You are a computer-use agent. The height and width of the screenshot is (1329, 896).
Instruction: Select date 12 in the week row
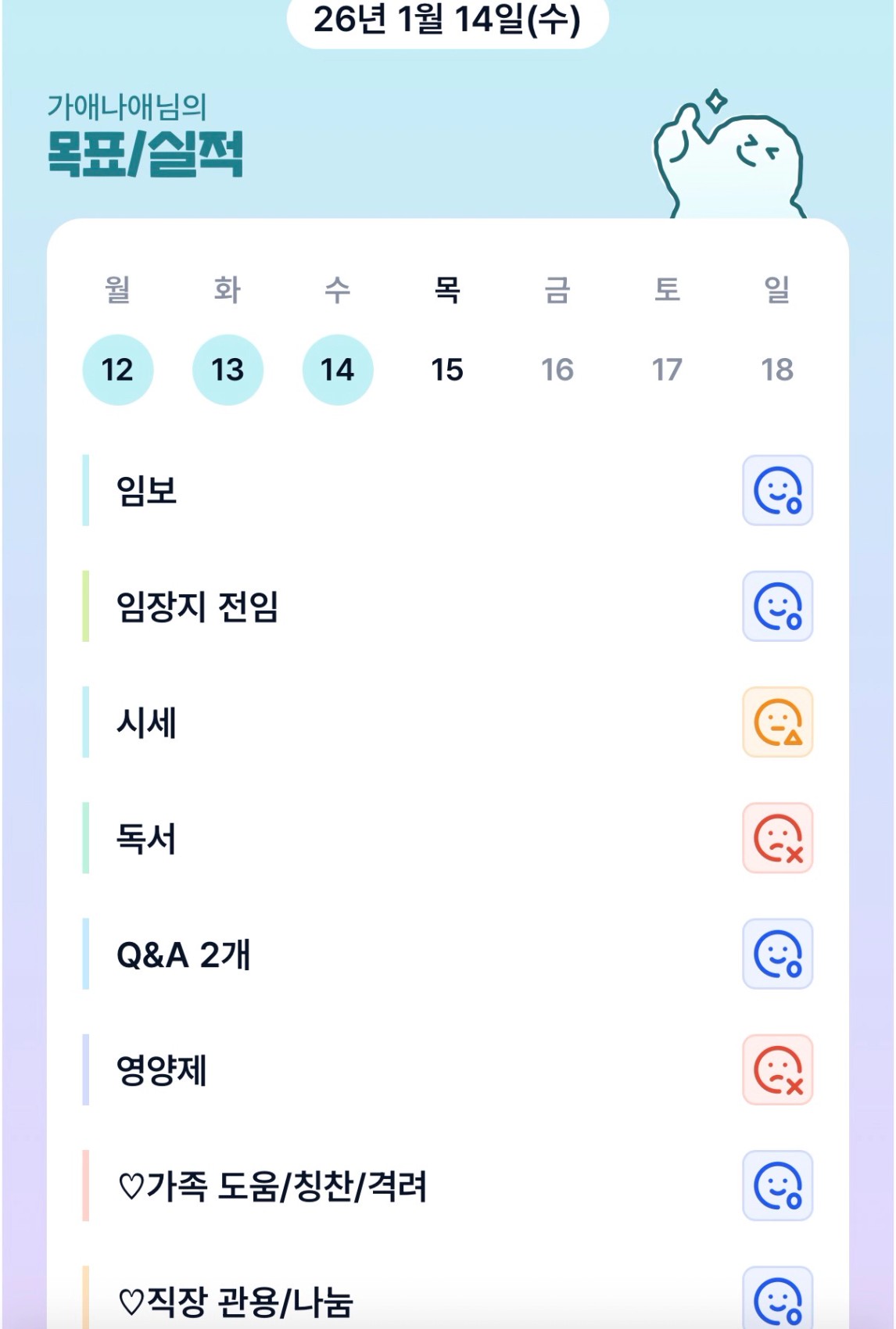117,369
